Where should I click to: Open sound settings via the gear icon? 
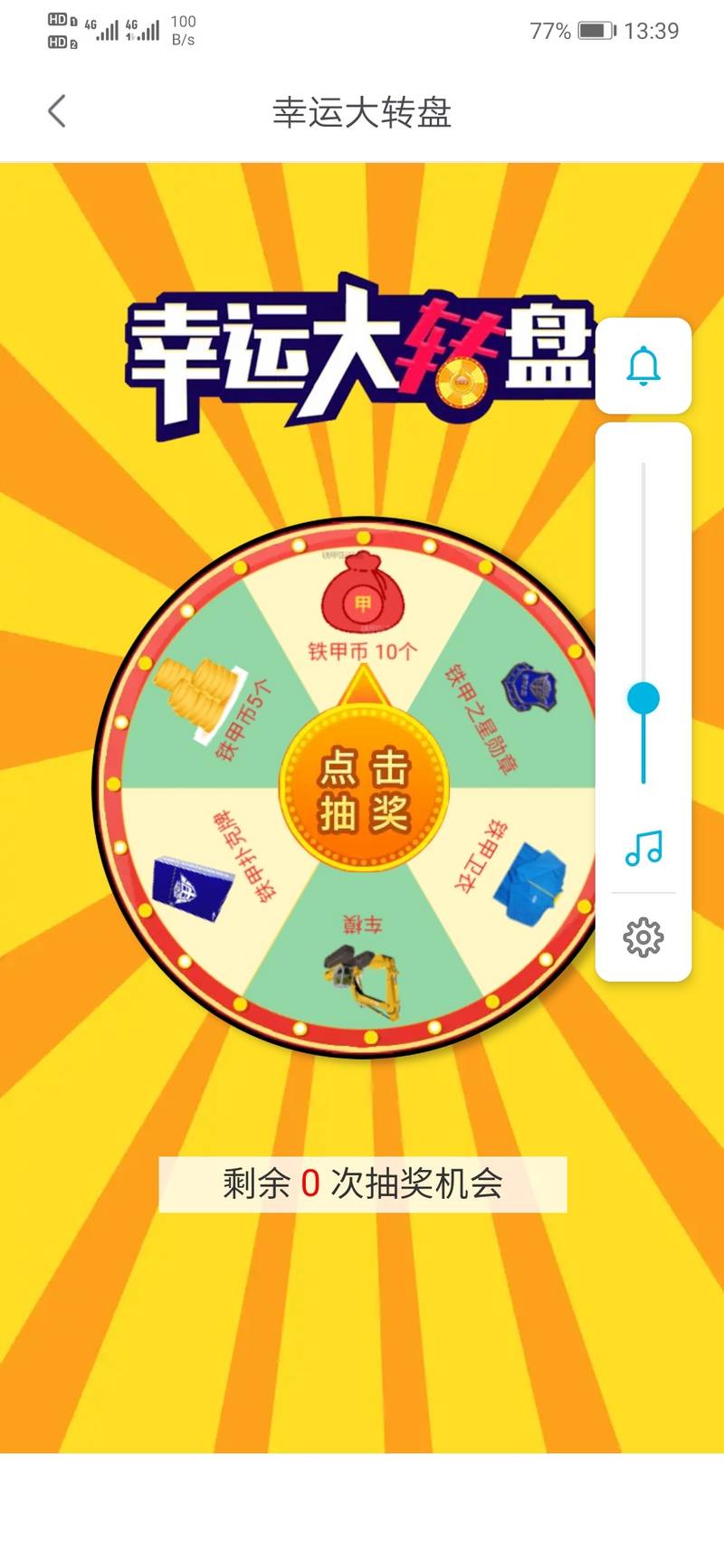point(643,937)
